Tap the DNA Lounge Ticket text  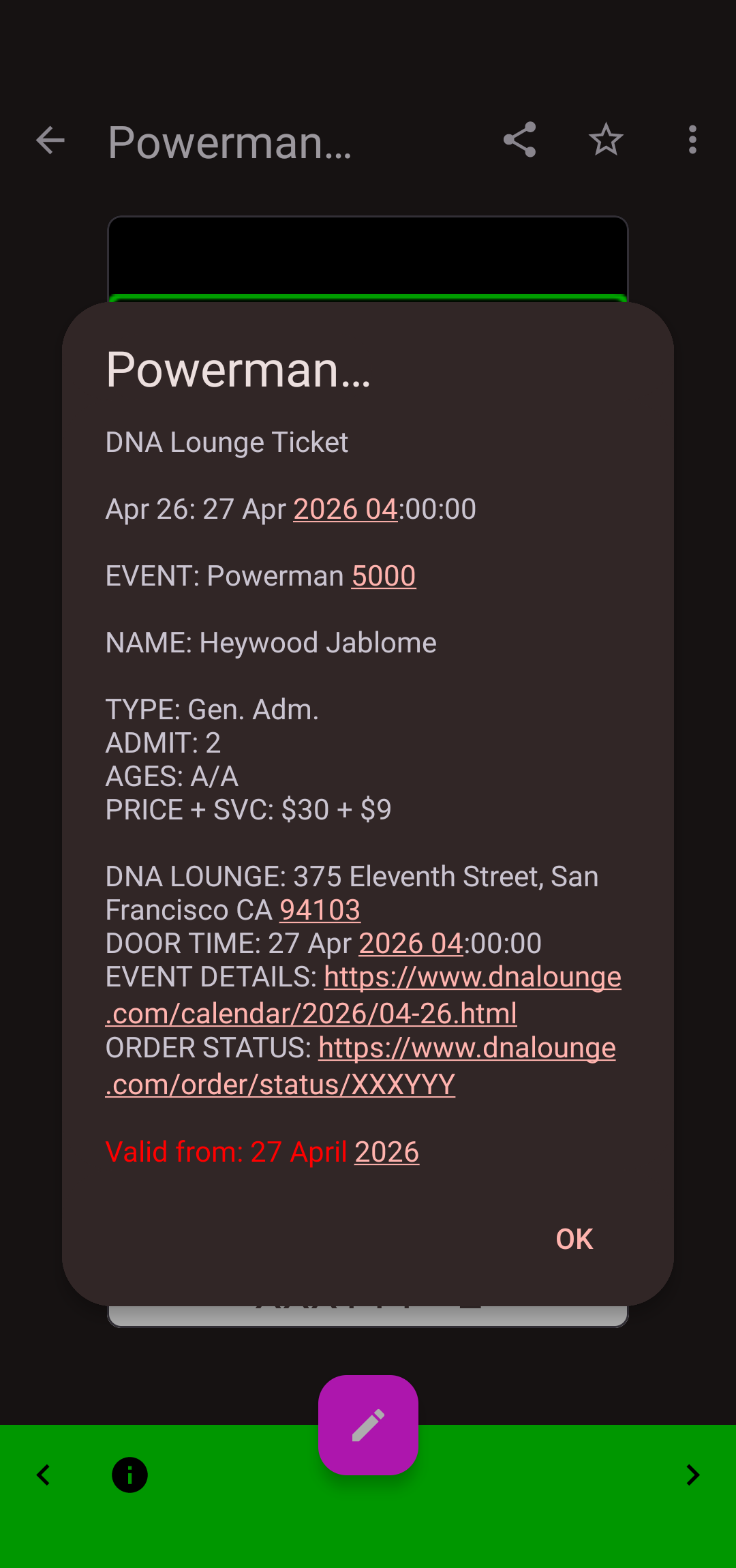(x=227, y=442)
